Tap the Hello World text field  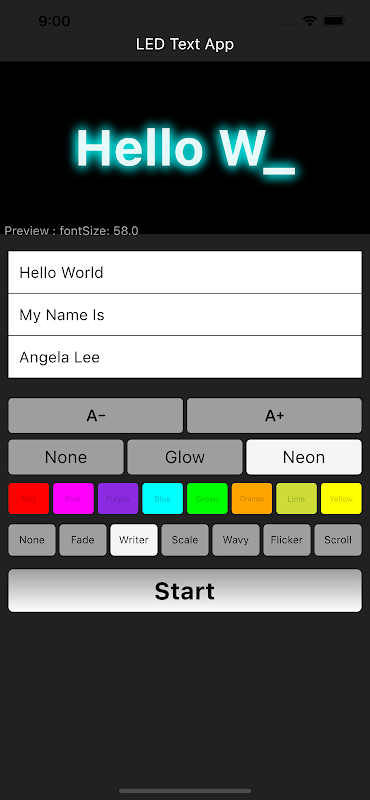click(185, 272)
